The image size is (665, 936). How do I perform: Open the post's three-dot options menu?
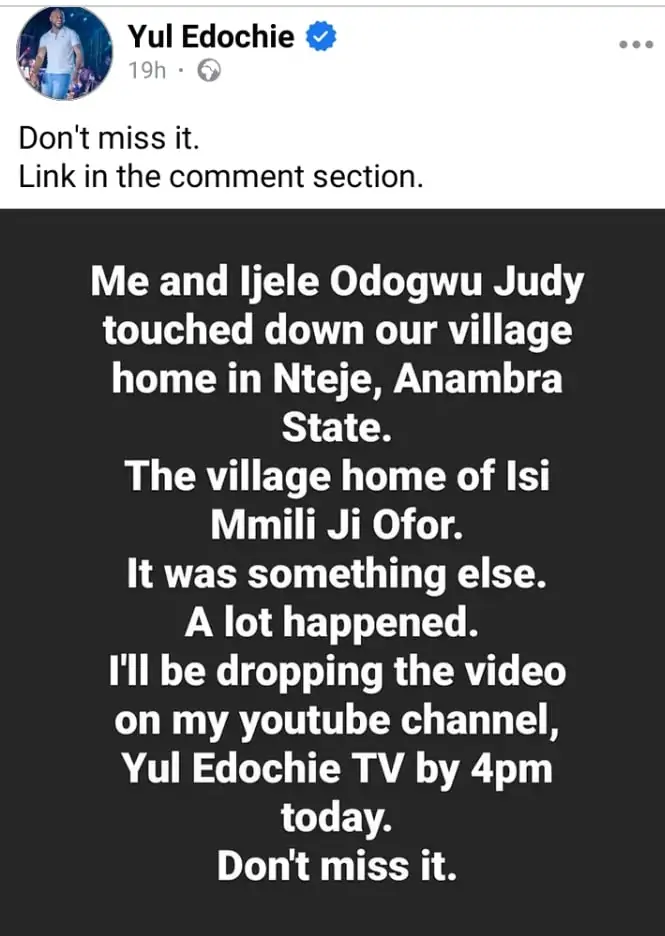click(x=636, y=45)
